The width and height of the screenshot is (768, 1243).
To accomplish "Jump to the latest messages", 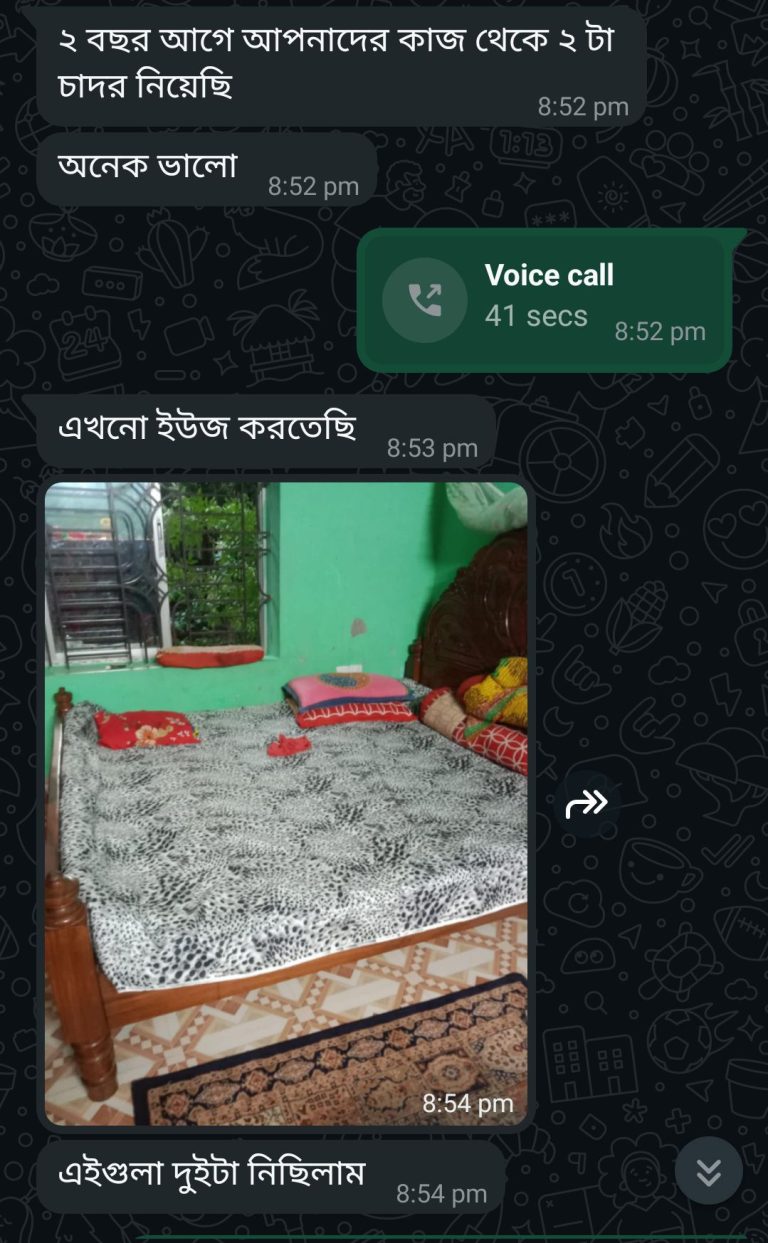I will pyautogui.click(x=708, y=1171).
